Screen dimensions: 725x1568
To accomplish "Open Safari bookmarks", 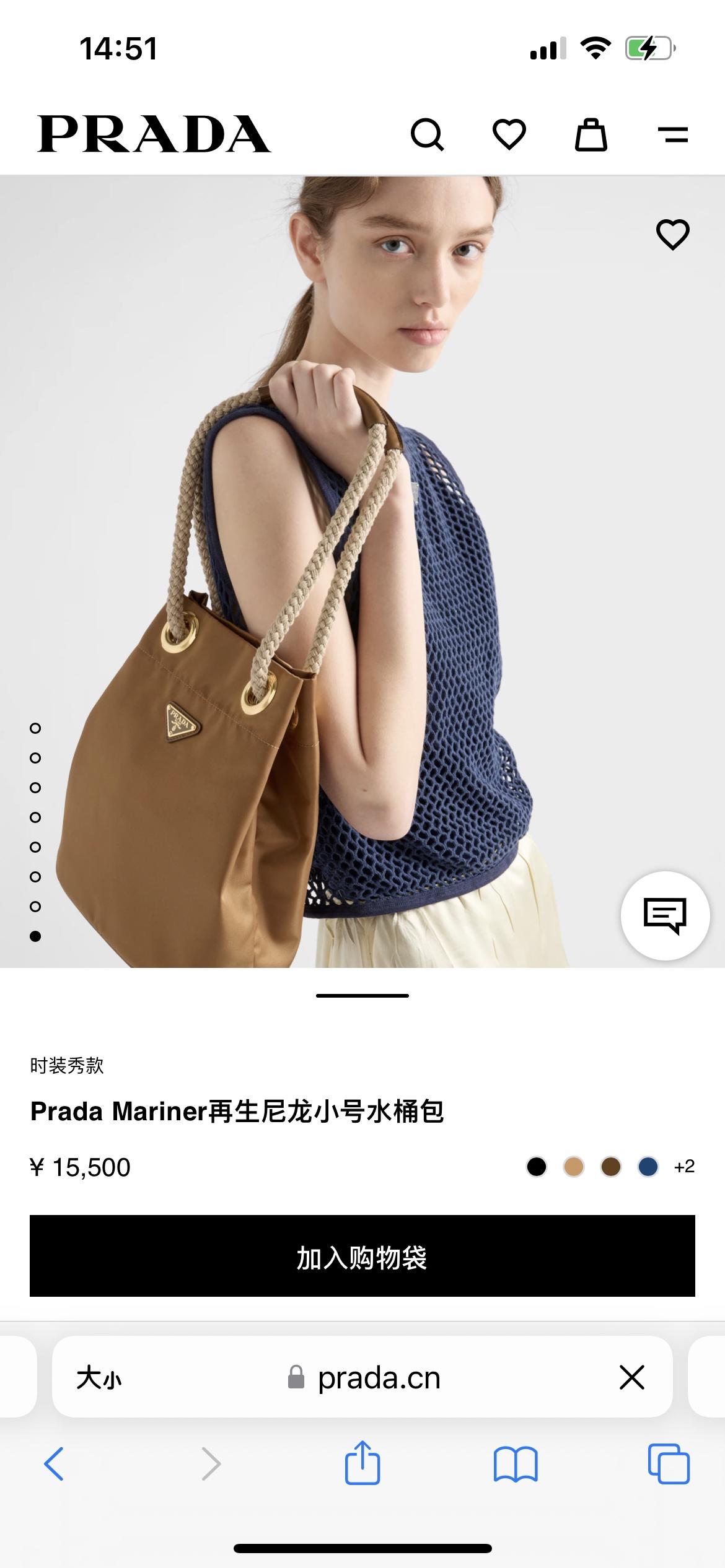I will (x=516, y=1464).
